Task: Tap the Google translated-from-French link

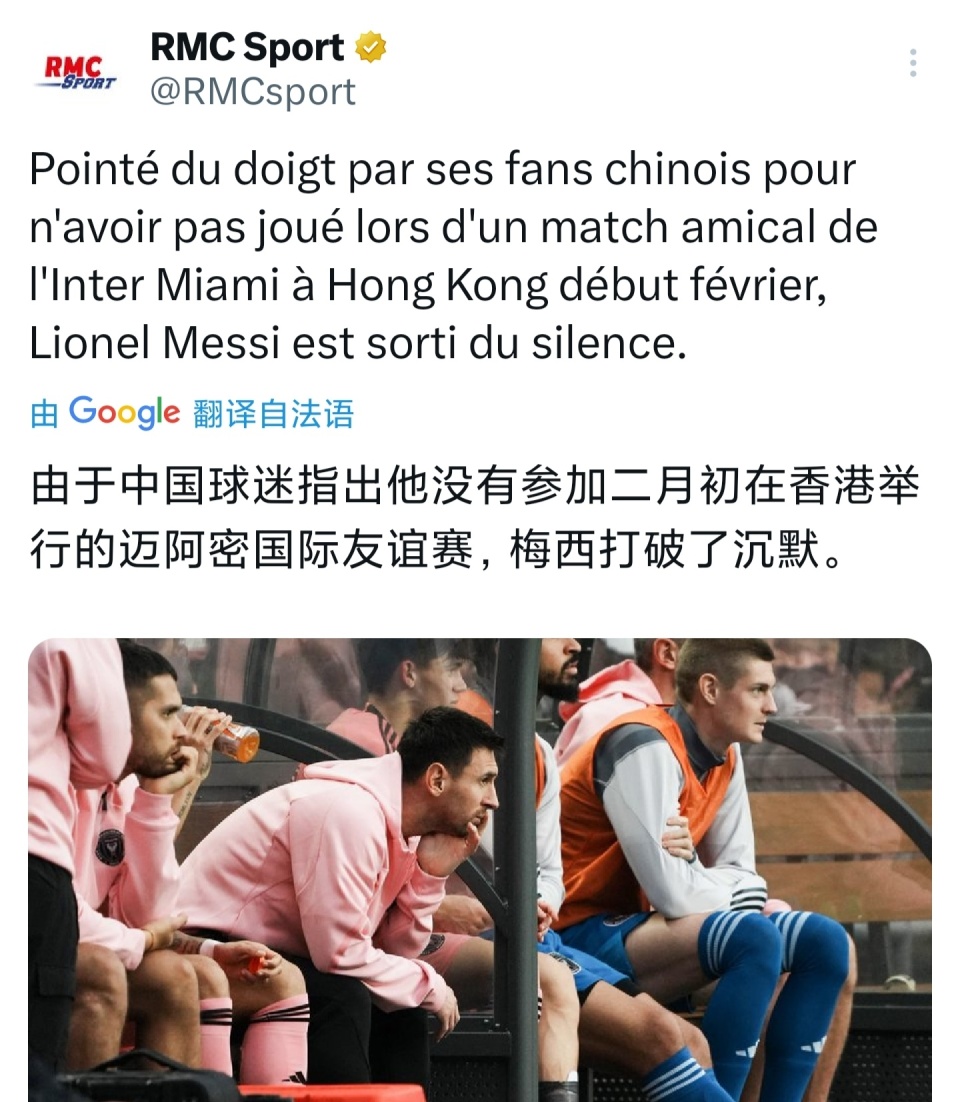Action: [192, 413]
